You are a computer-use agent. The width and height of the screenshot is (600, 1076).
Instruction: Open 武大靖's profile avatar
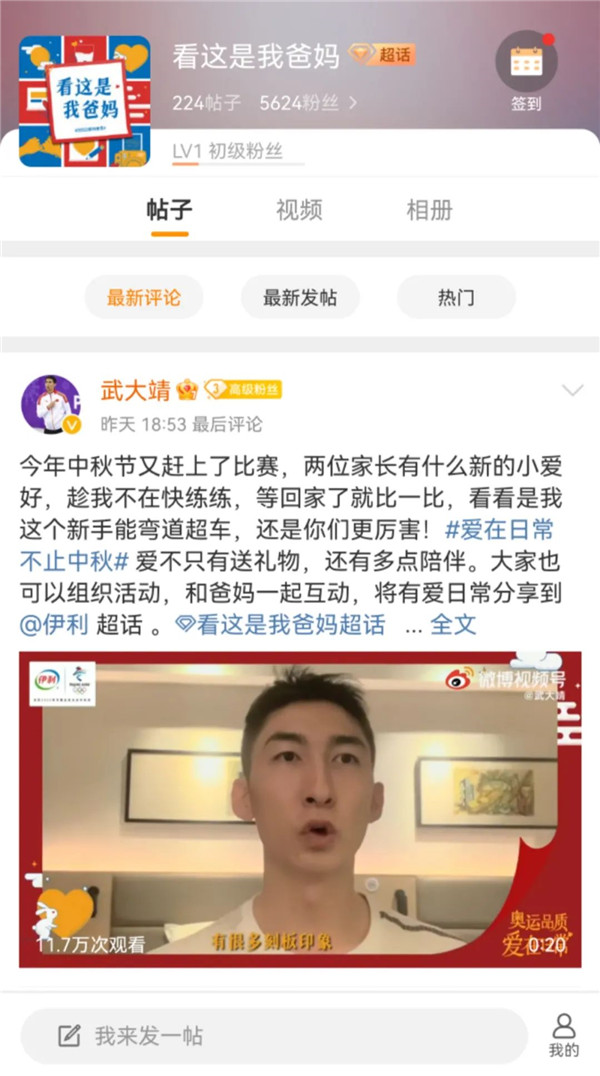(51, 404)
